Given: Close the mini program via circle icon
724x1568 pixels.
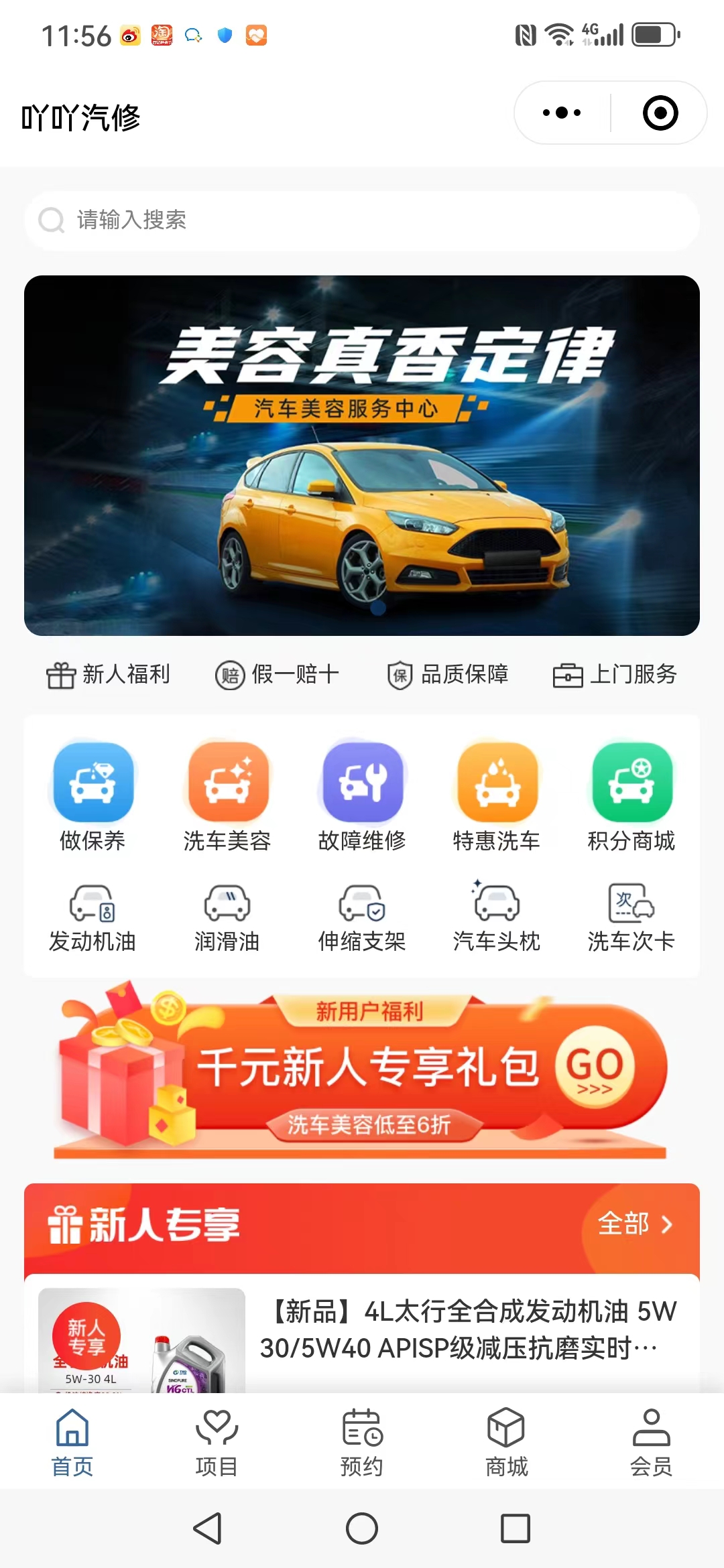Looking at the screenshot, I should 660,113.
